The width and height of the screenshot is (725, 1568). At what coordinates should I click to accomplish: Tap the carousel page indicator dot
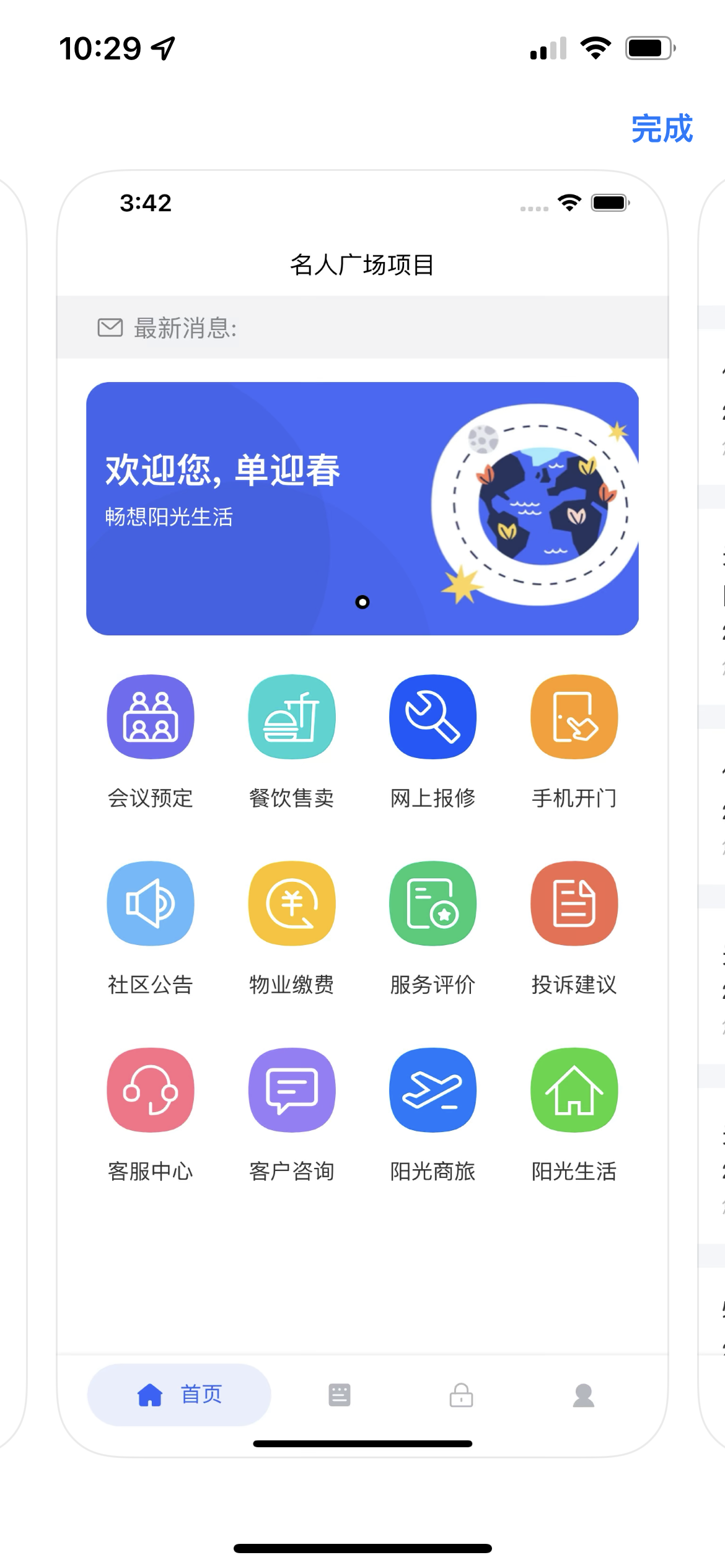(362, 601)
